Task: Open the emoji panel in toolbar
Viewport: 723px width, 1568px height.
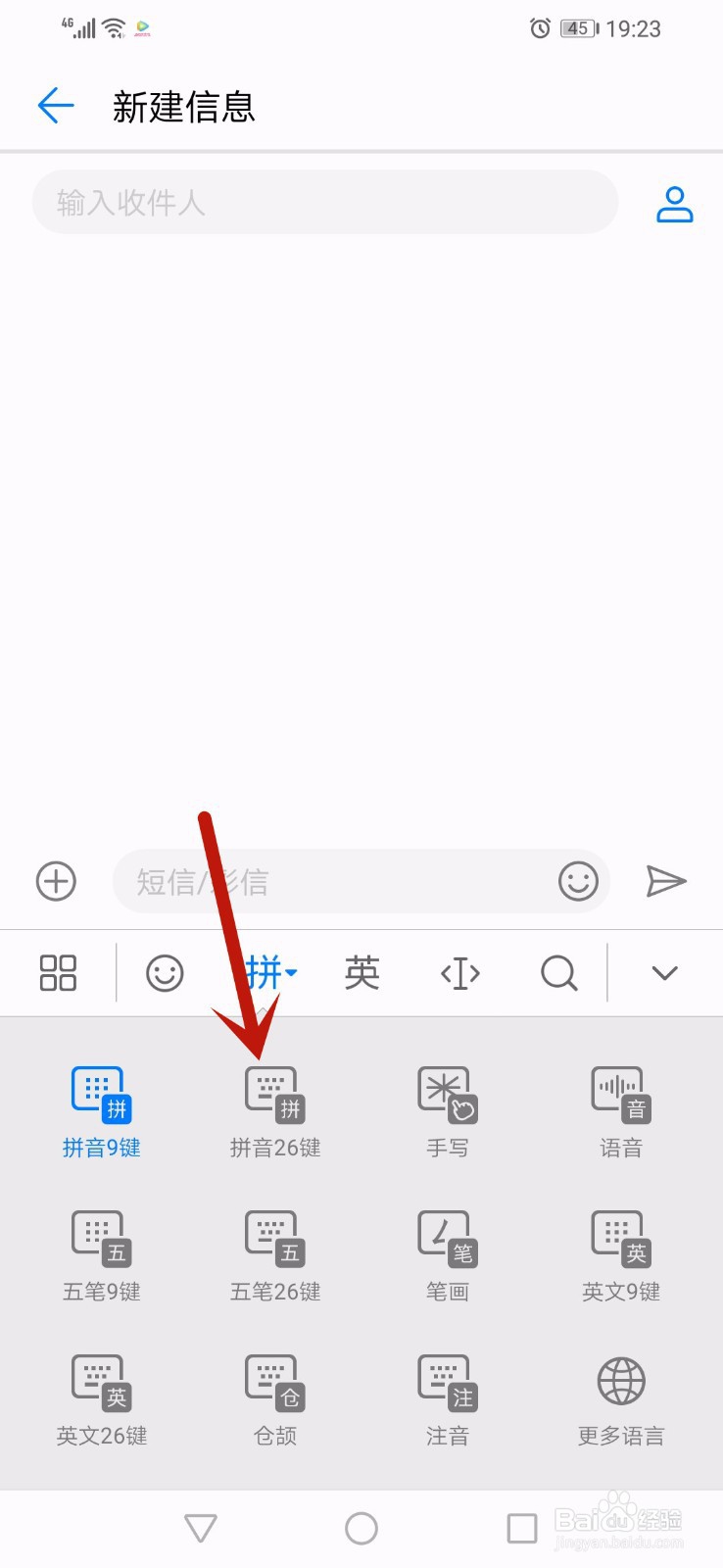Action: (x=164, y=972)
